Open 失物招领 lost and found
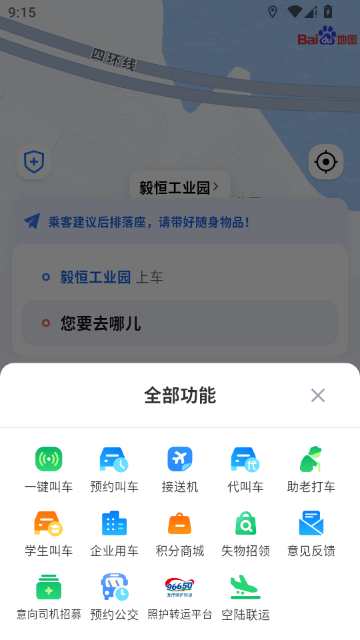This screenshot has width=360, height=640. [245, 533]
